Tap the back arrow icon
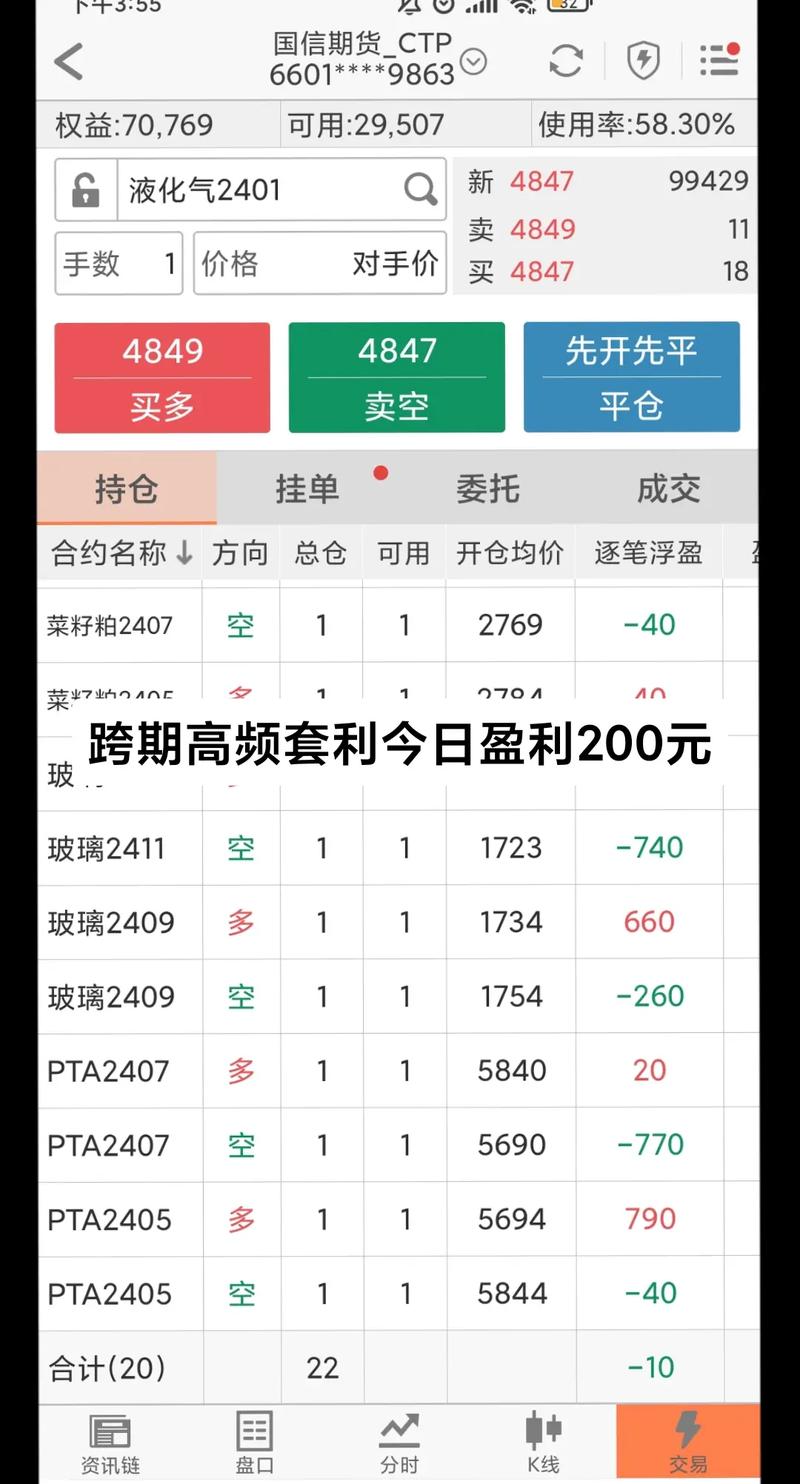The image size is (800, 1484). (x=67, y=61)
